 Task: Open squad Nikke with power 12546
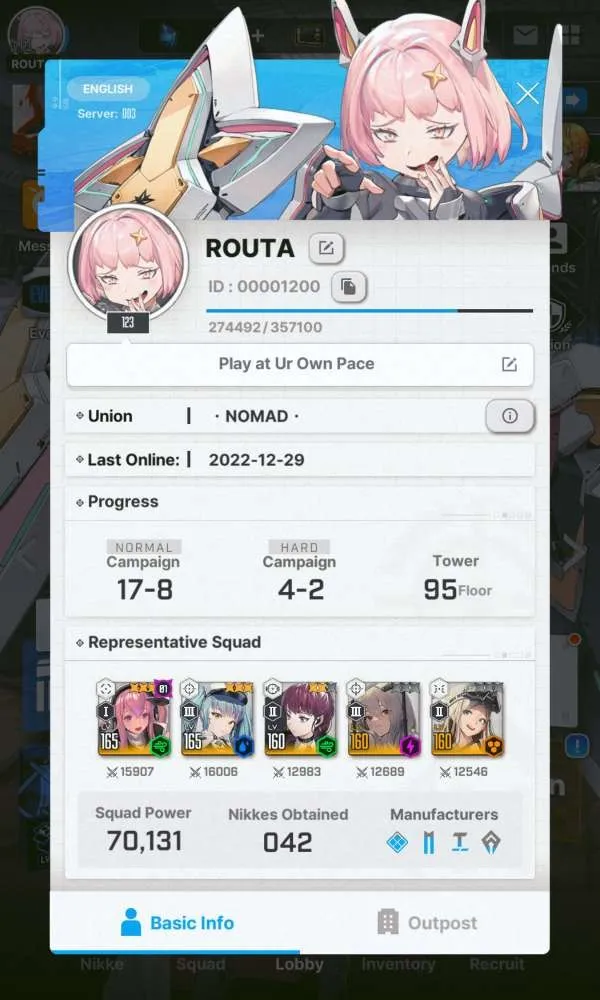(x=467, y=718)
